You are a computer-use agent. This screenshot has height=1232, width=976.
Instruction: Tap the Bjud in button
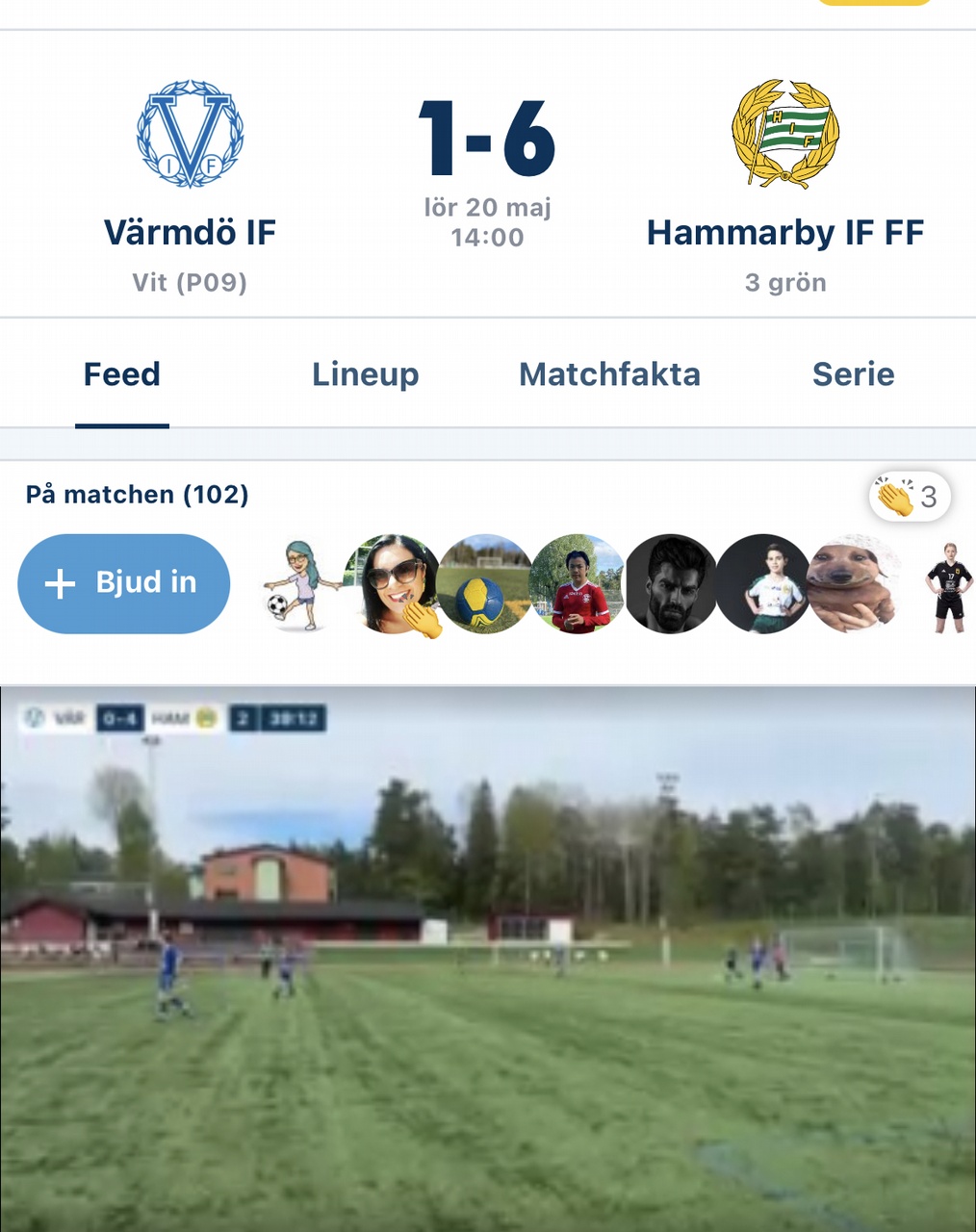(124, 583)
